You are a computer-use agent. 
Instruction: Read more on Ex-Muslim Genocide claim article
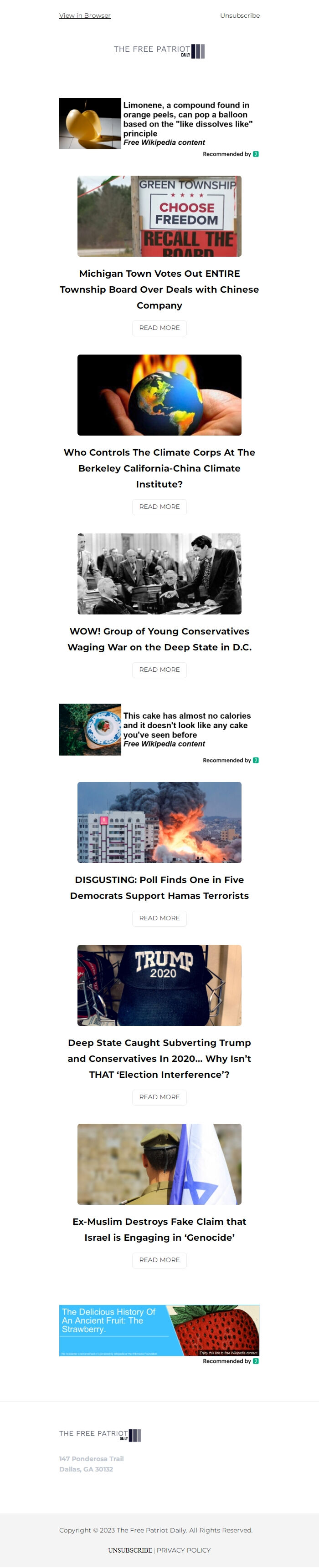tap(159, 1260)
